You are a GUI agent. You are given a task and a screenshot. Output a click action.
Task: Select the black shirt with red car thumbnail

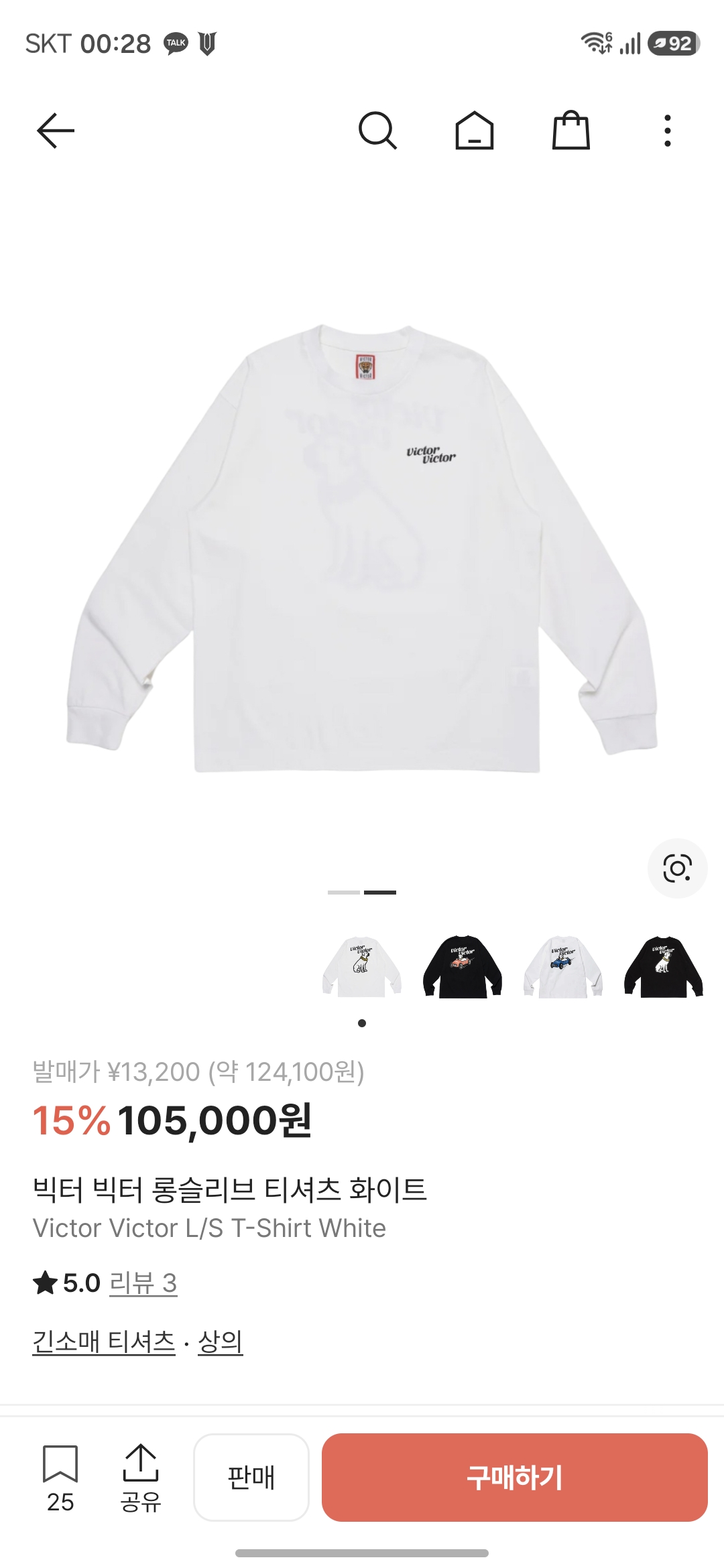463,966
